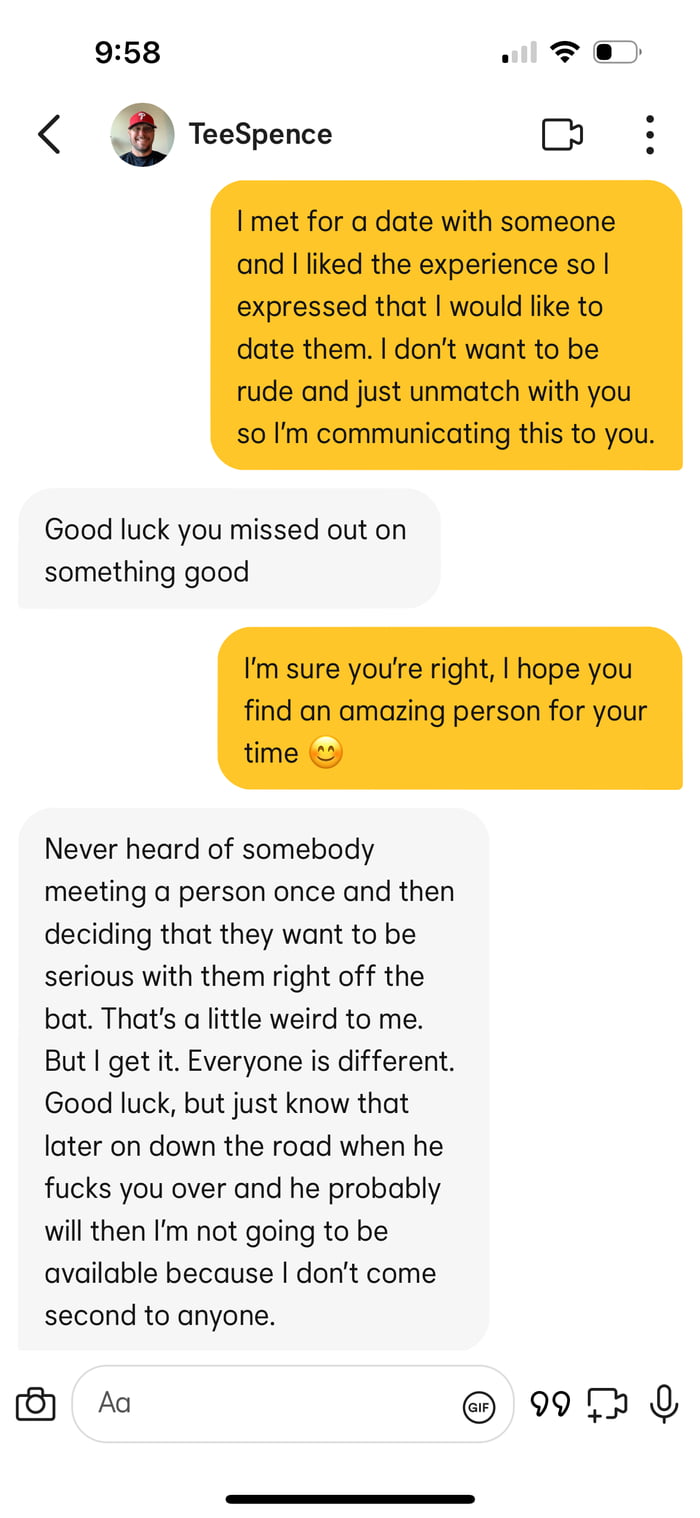Focus the message text field
This screenshot has height=1518, width=700.
coord(270,1404)
